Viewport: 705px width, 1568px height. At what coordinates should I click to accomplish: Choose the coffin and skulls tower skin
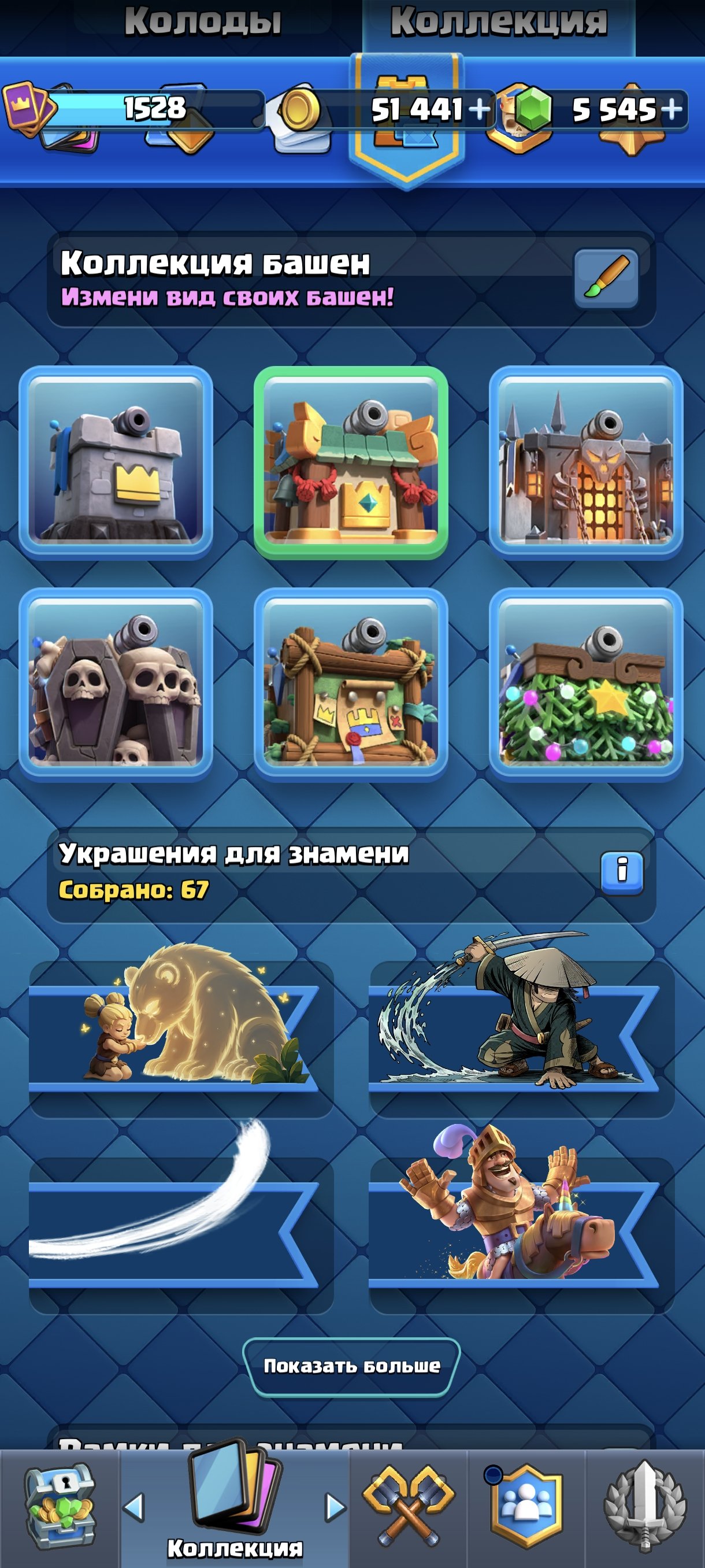pos(116,683)
